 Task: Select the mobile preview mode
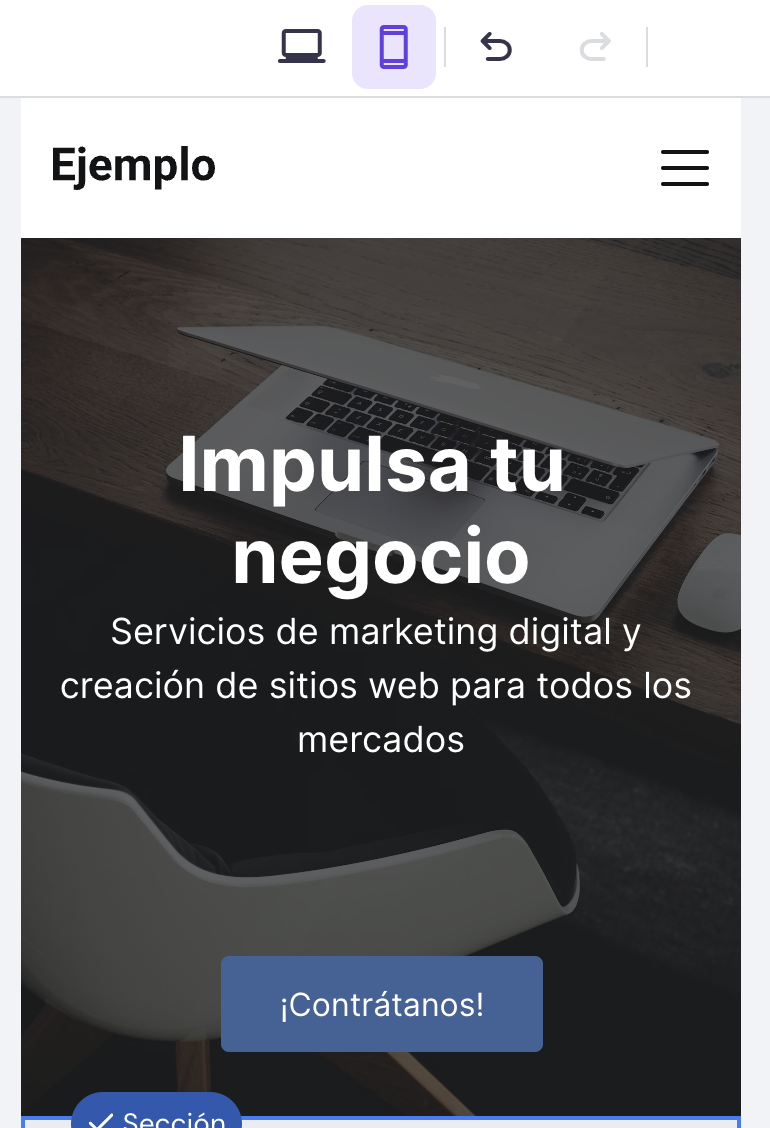pyautogui.click(x=394, y=47)
